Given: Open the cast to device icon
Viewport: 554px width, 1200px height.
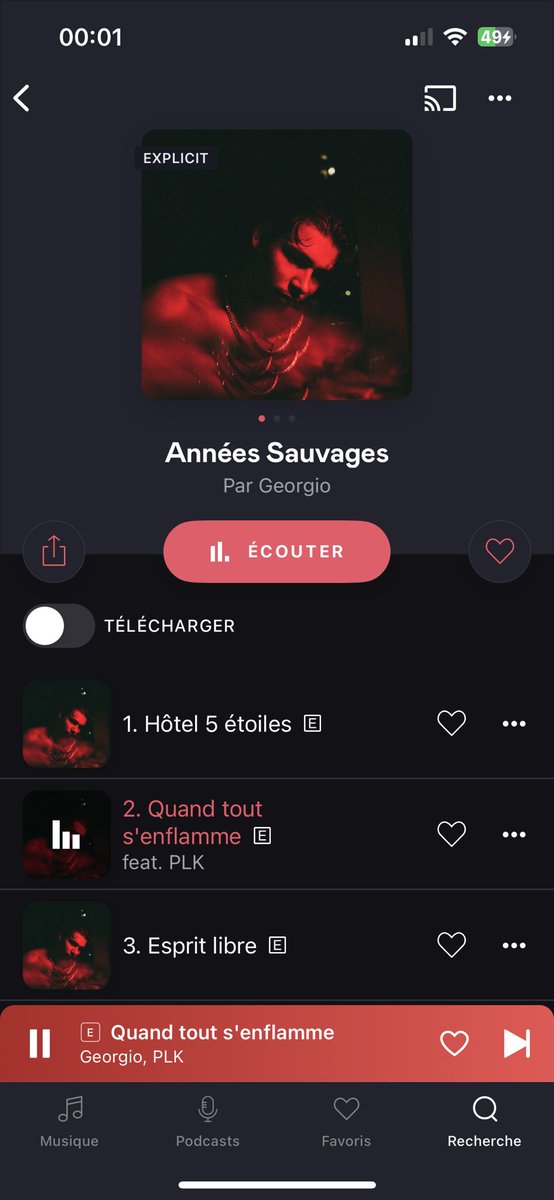Looking at the screenshot, I should [x=440, y=98].
